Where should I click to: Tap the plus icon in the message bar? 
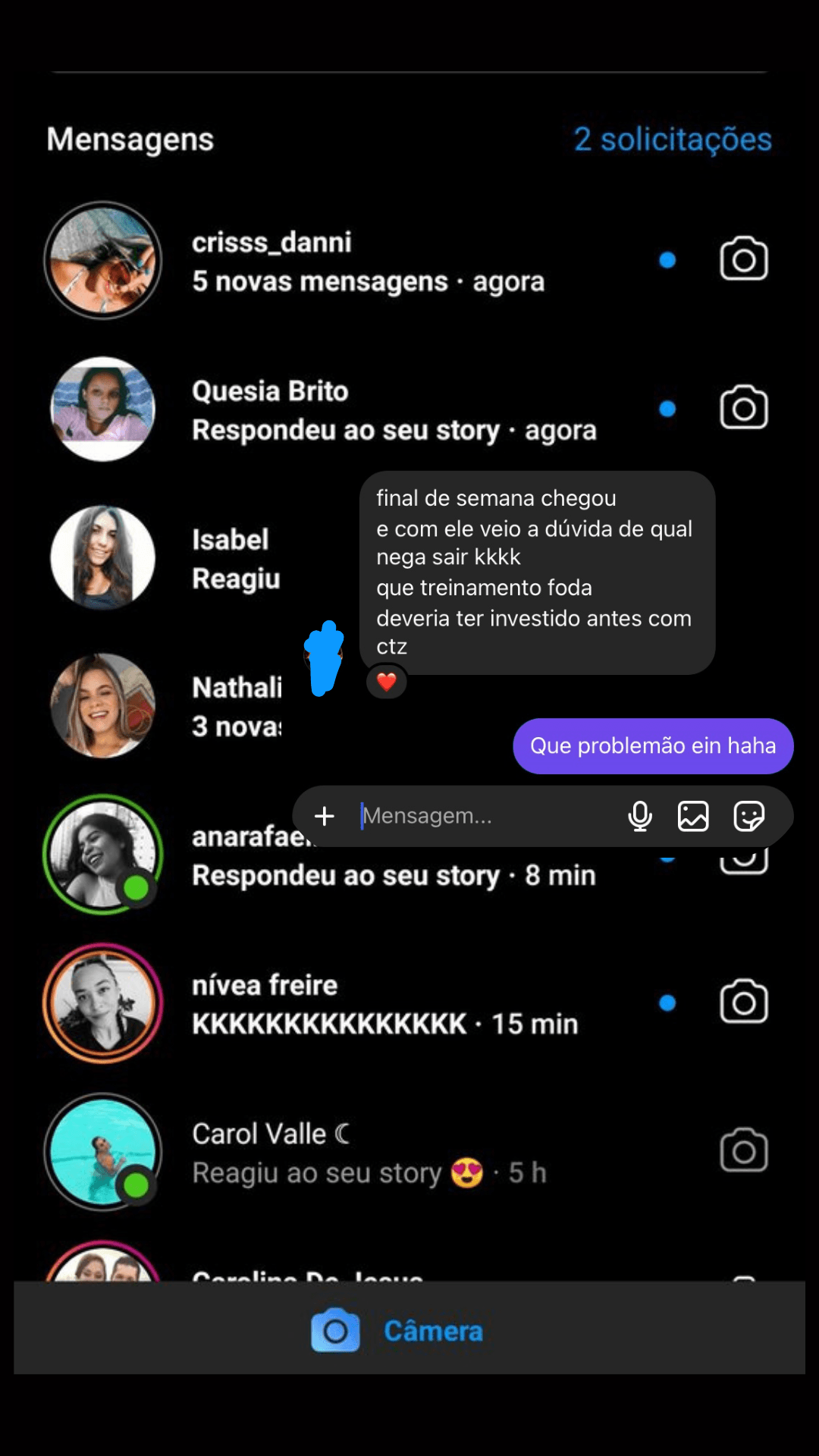tap(325, 816)
